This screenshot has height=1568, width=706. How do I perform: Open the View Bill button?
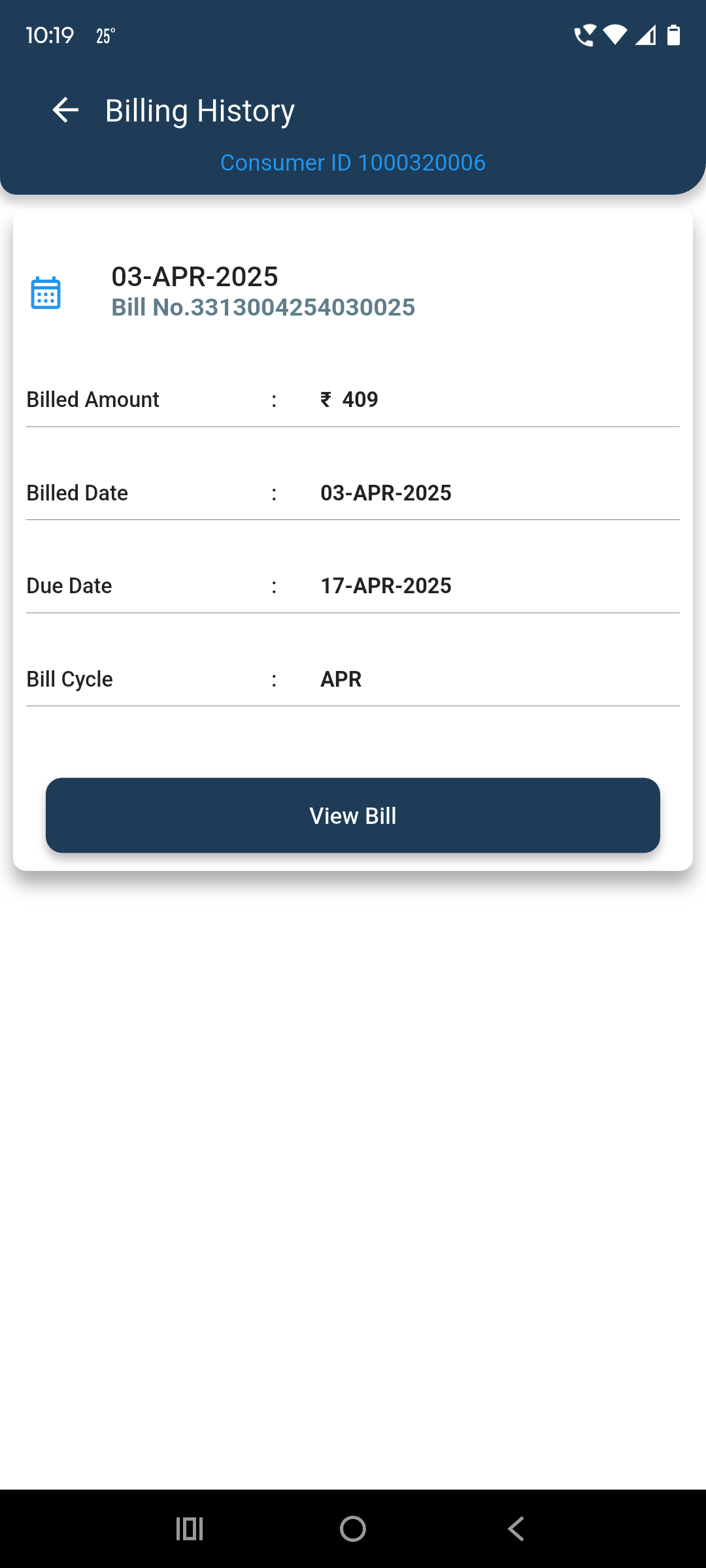(353, 815)
